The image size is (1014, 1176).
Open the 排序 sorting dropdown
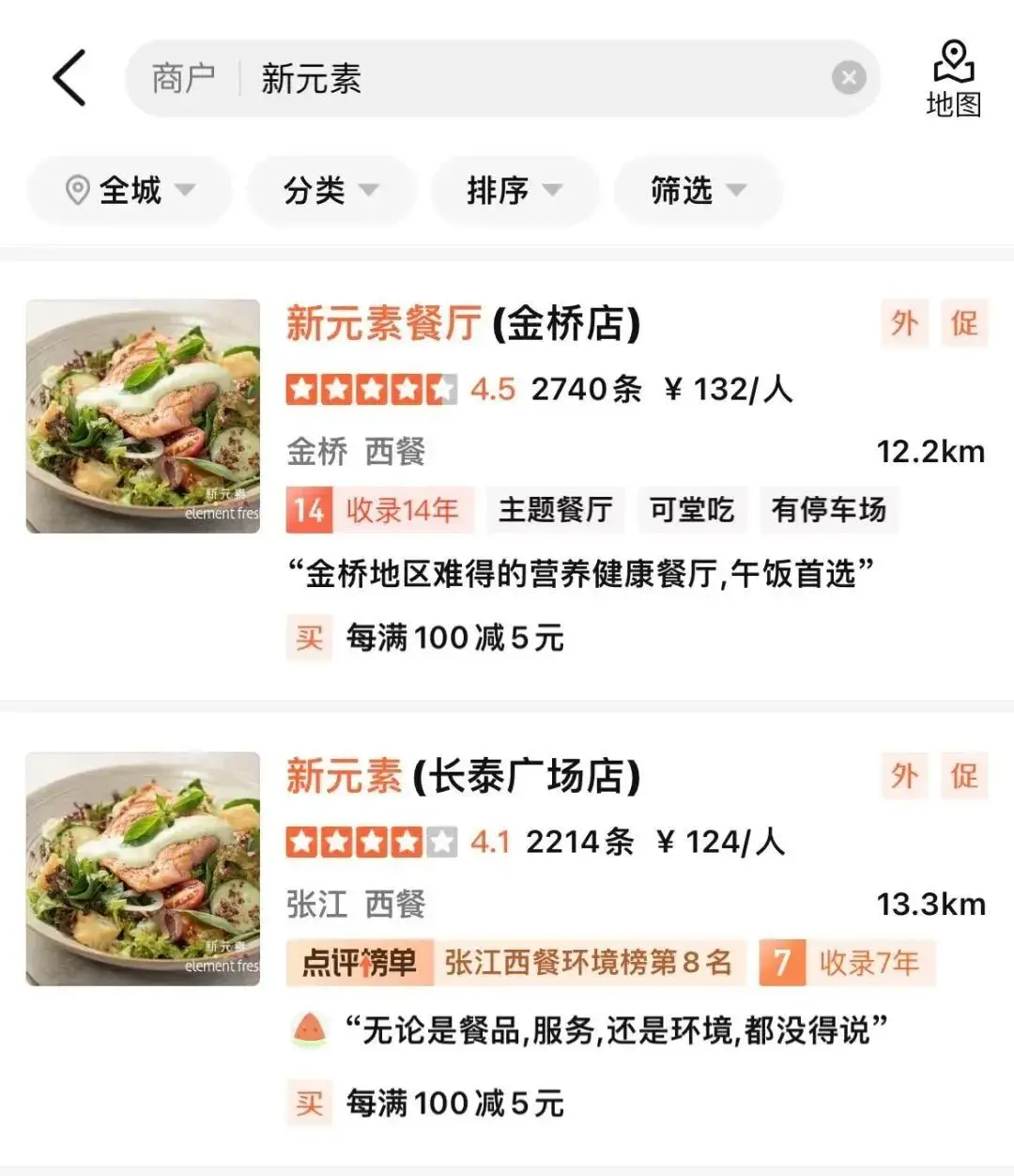point(514,191)
